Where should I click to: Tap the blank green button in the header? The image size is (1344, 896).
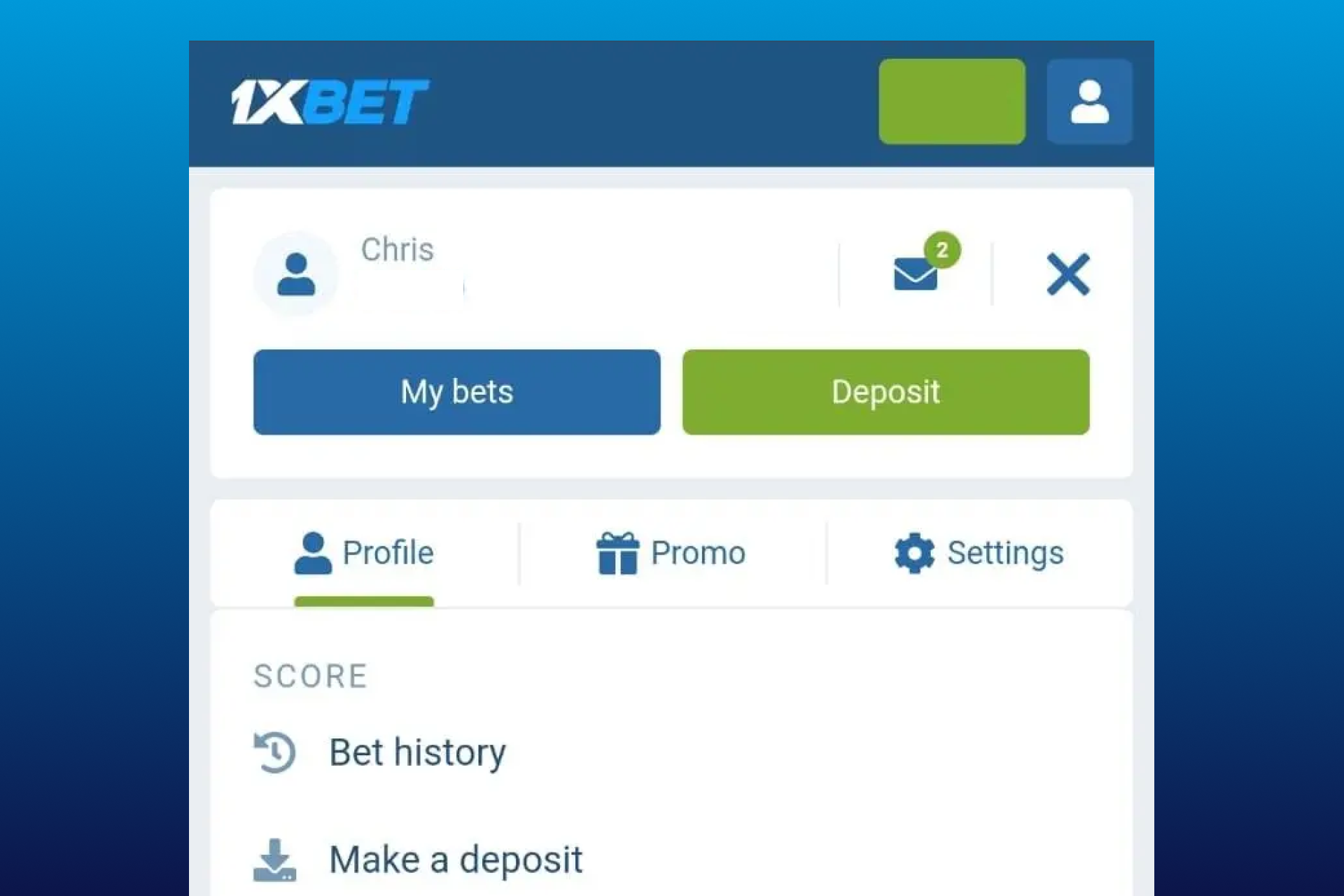click(x=952, y=102)
